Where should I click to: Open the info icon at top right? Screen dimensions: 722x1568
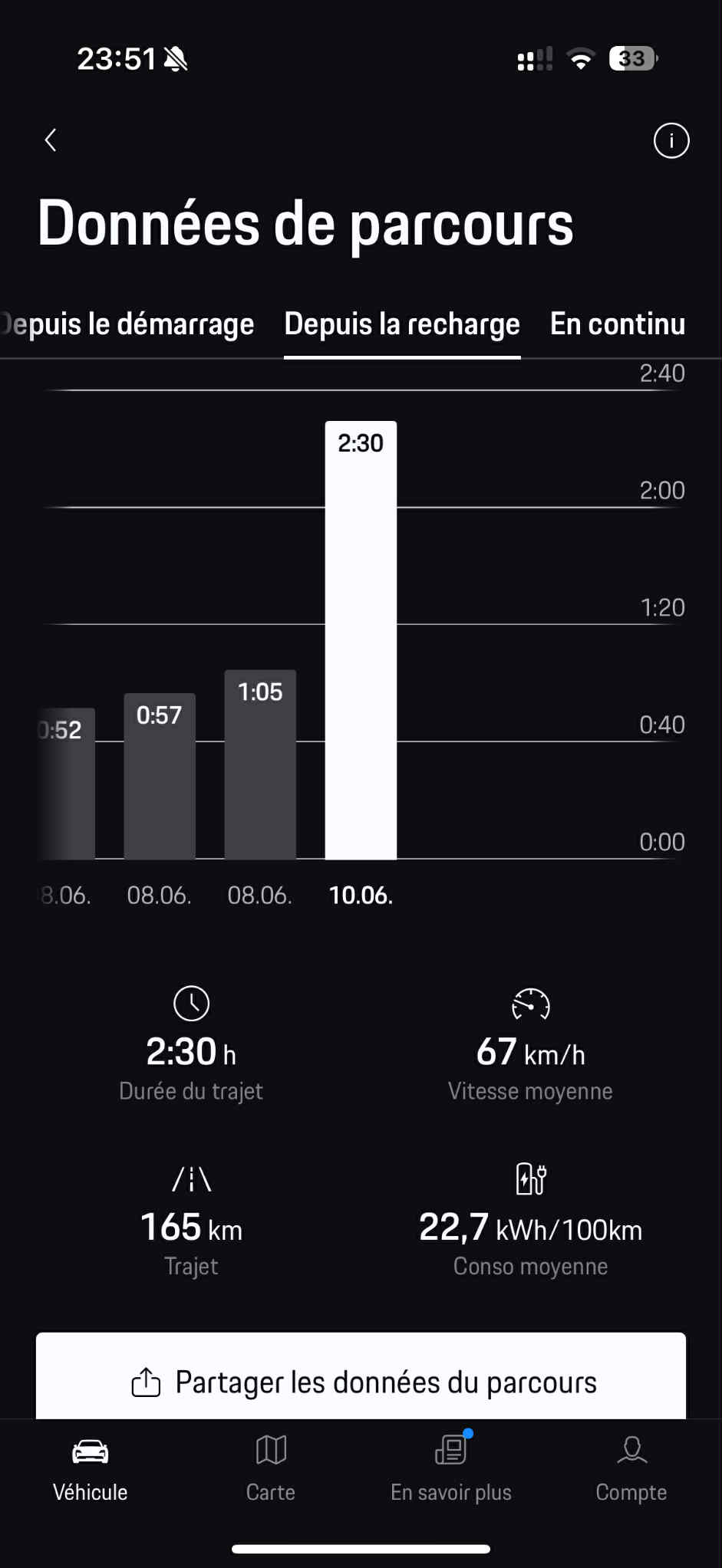671,140
